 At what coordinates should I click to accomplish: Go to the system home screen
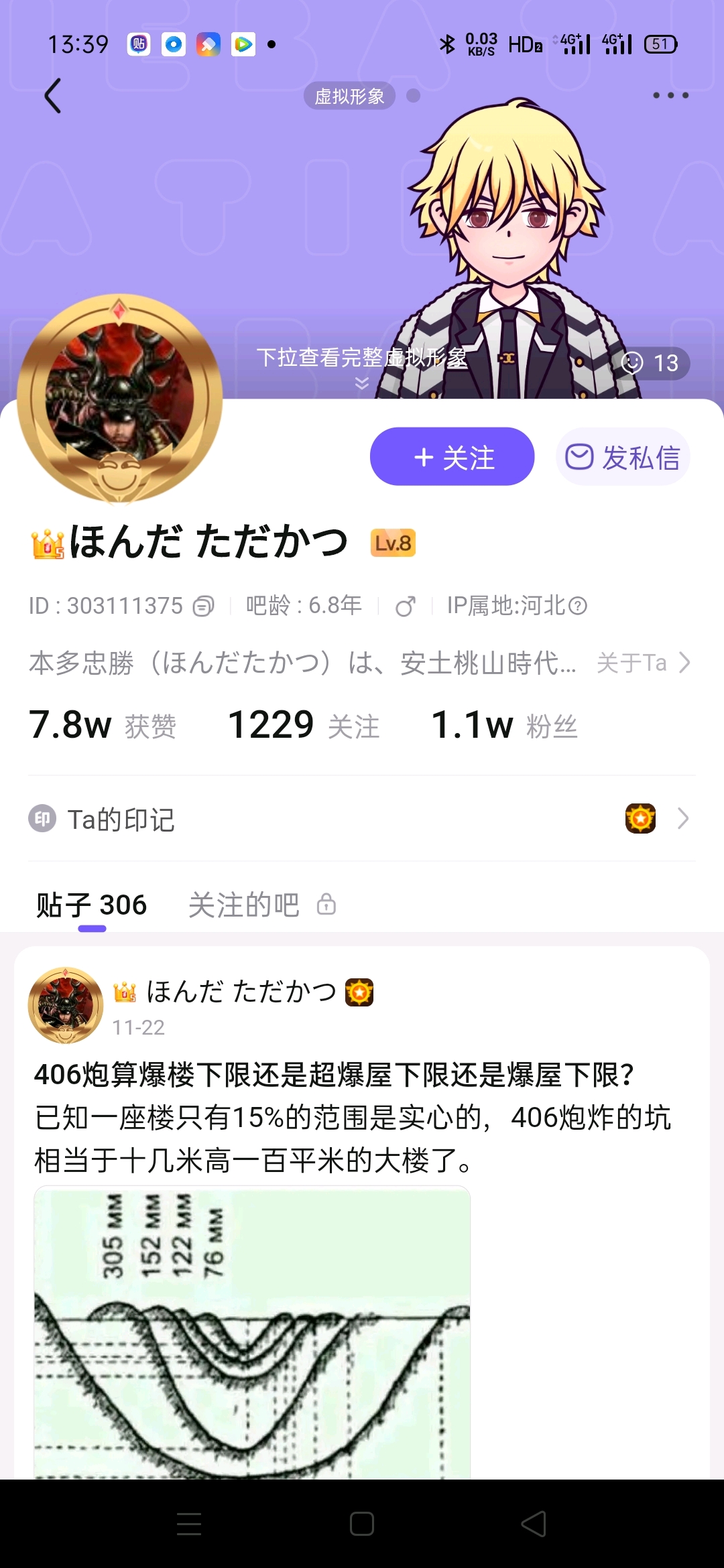click(362, 1524)
